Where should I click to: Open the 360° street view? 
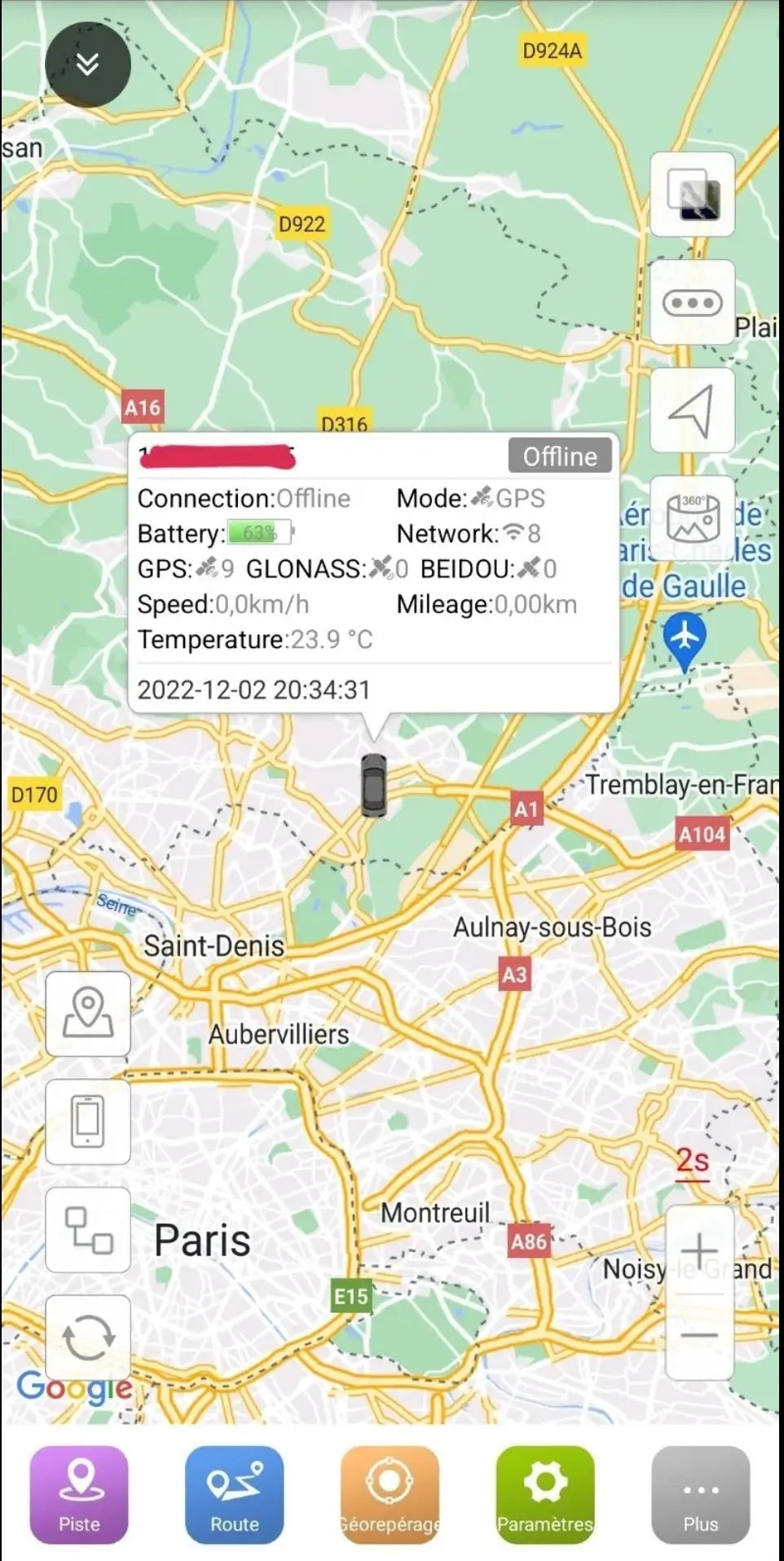(x=692, y=518)
